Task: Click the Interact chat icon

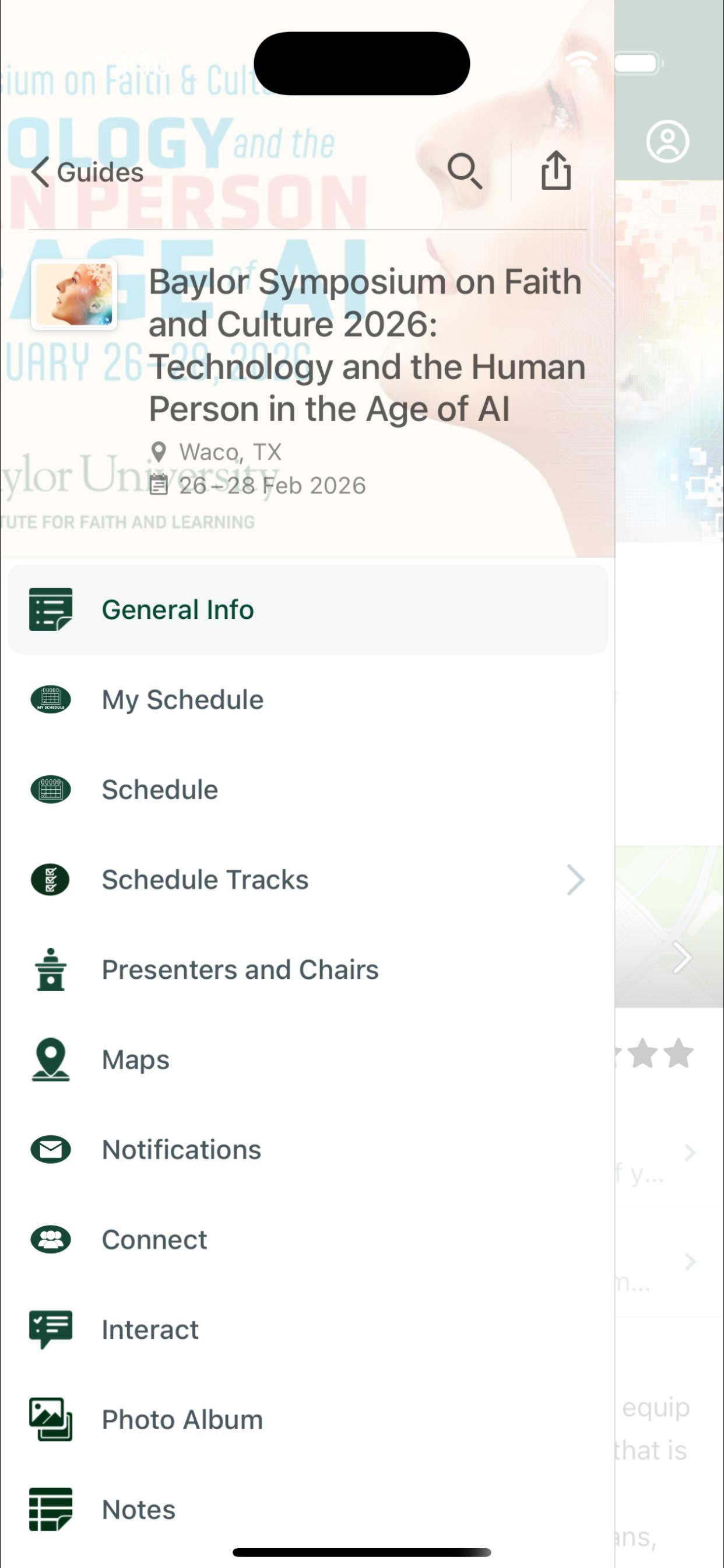Action: (51, 1329)
